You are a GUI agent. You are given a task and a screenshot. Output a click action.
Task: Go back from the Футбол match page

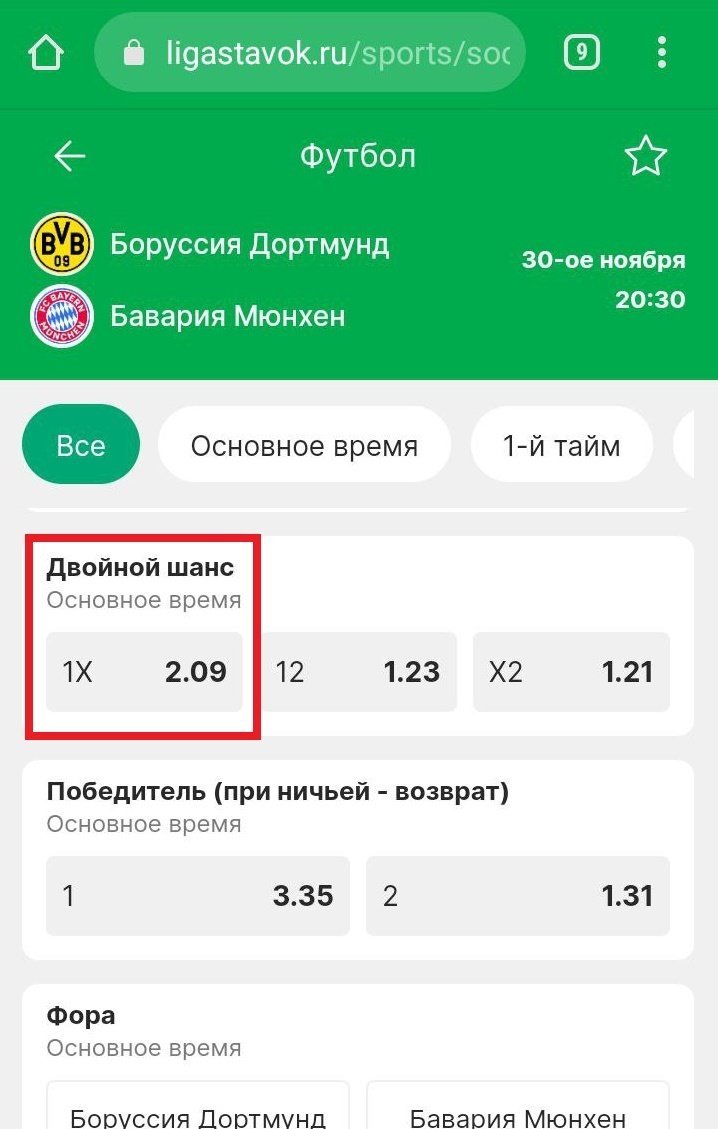70,156
